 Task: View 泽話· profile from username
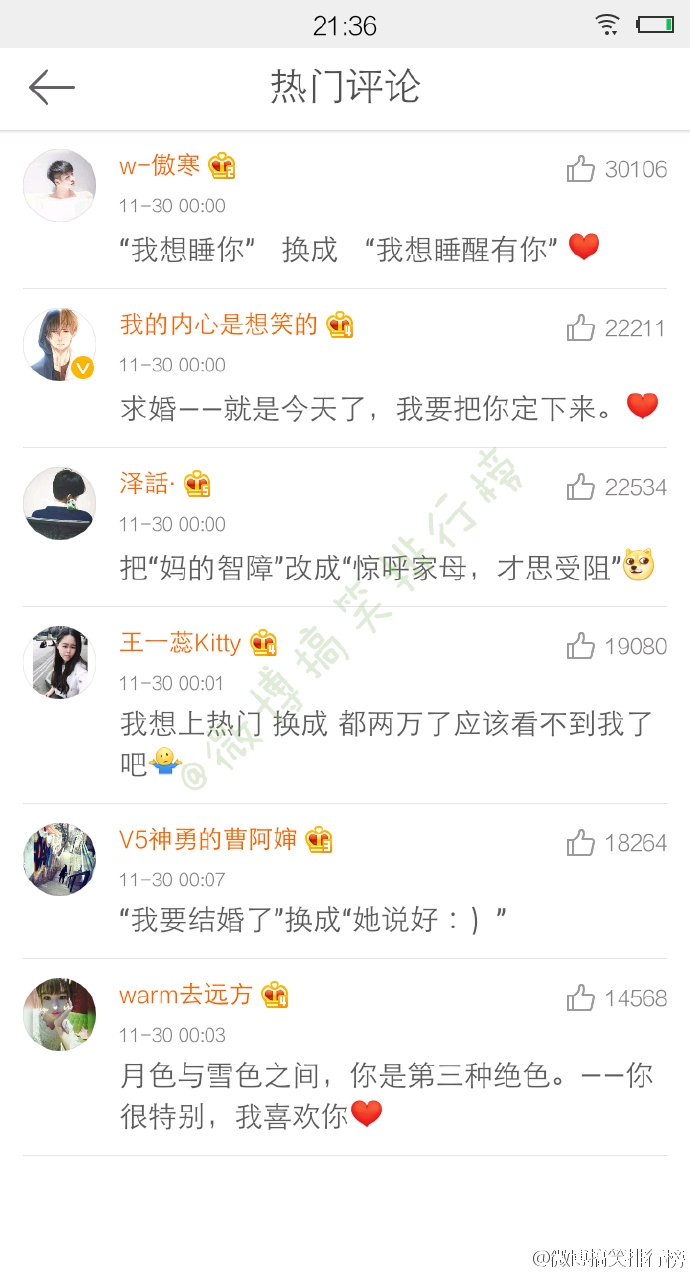[x=148, y=484]
